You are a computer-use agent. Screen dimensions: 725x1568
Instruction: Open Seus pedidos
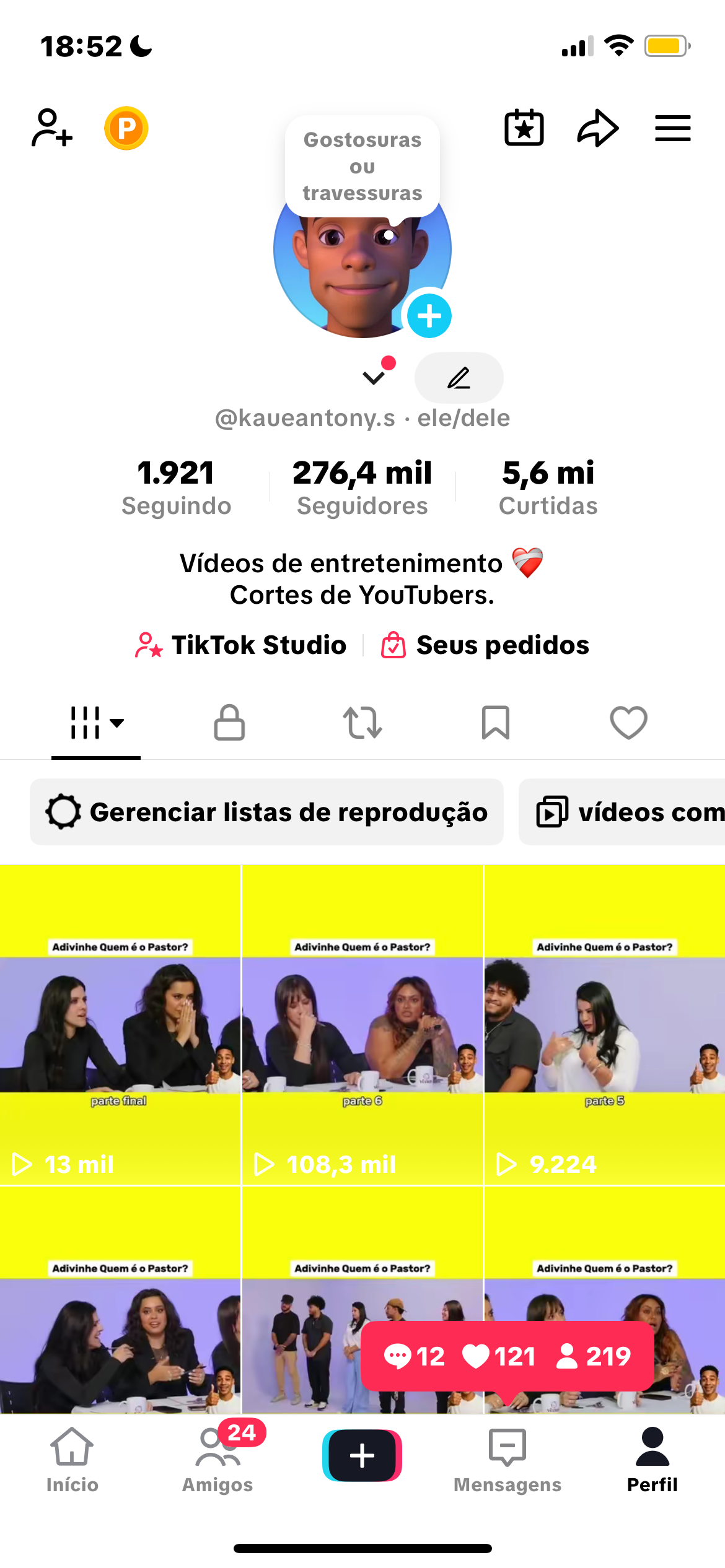[485, 645]
